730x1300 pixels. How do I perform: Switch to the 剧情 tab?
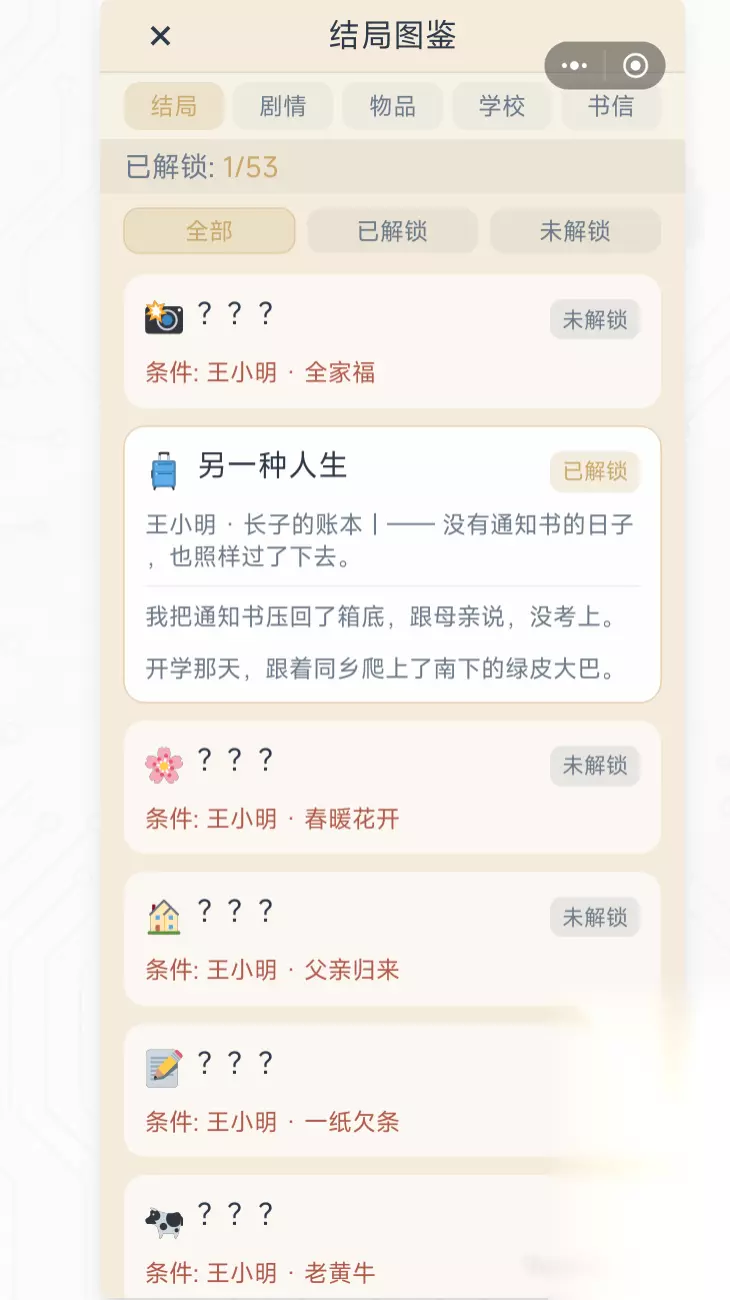[x=283, y=106]
